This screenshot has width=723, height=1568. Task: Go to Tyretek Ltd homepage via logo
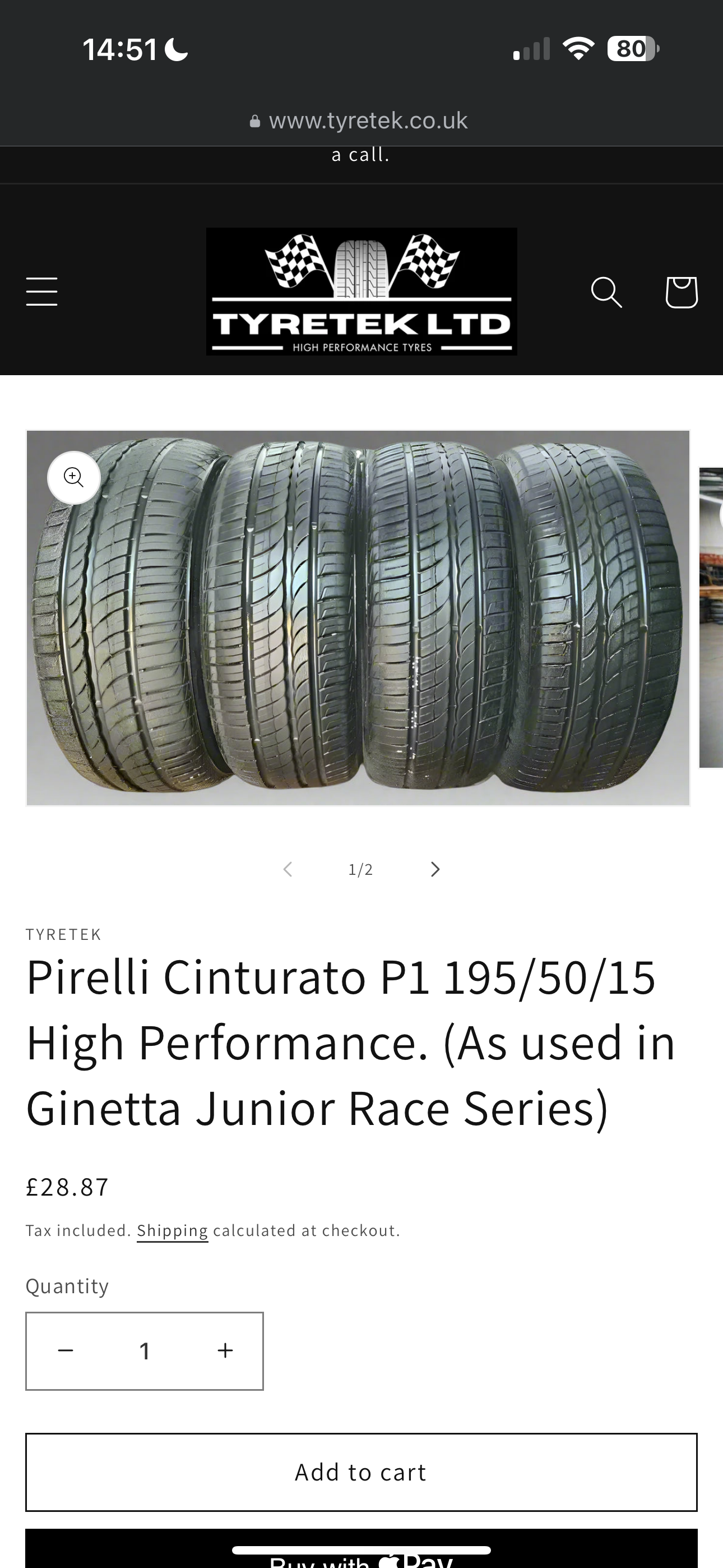pyautogui.click(x=361, y=292)
